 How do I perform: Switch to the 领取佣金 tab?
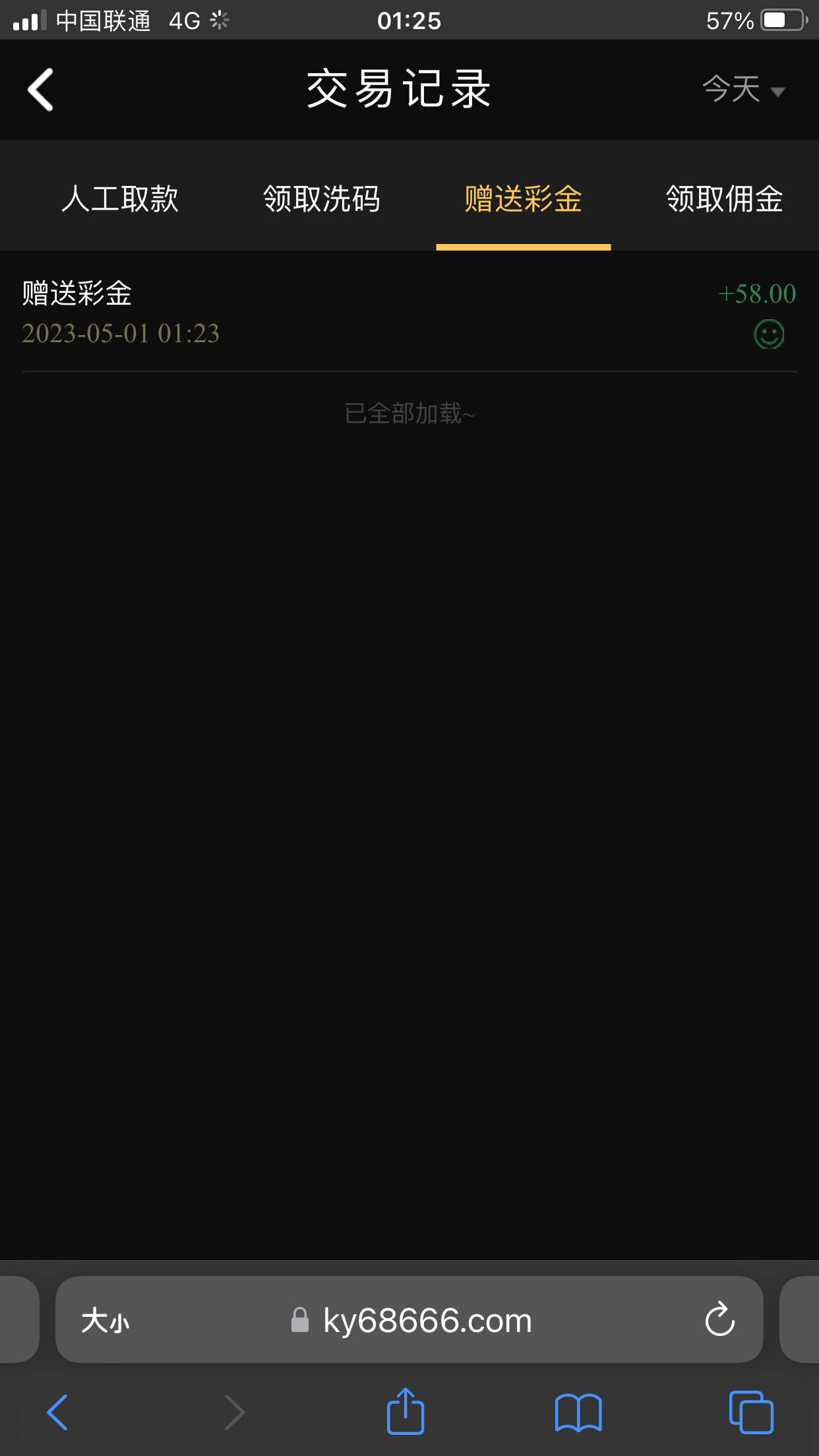[x=724, y=198]
